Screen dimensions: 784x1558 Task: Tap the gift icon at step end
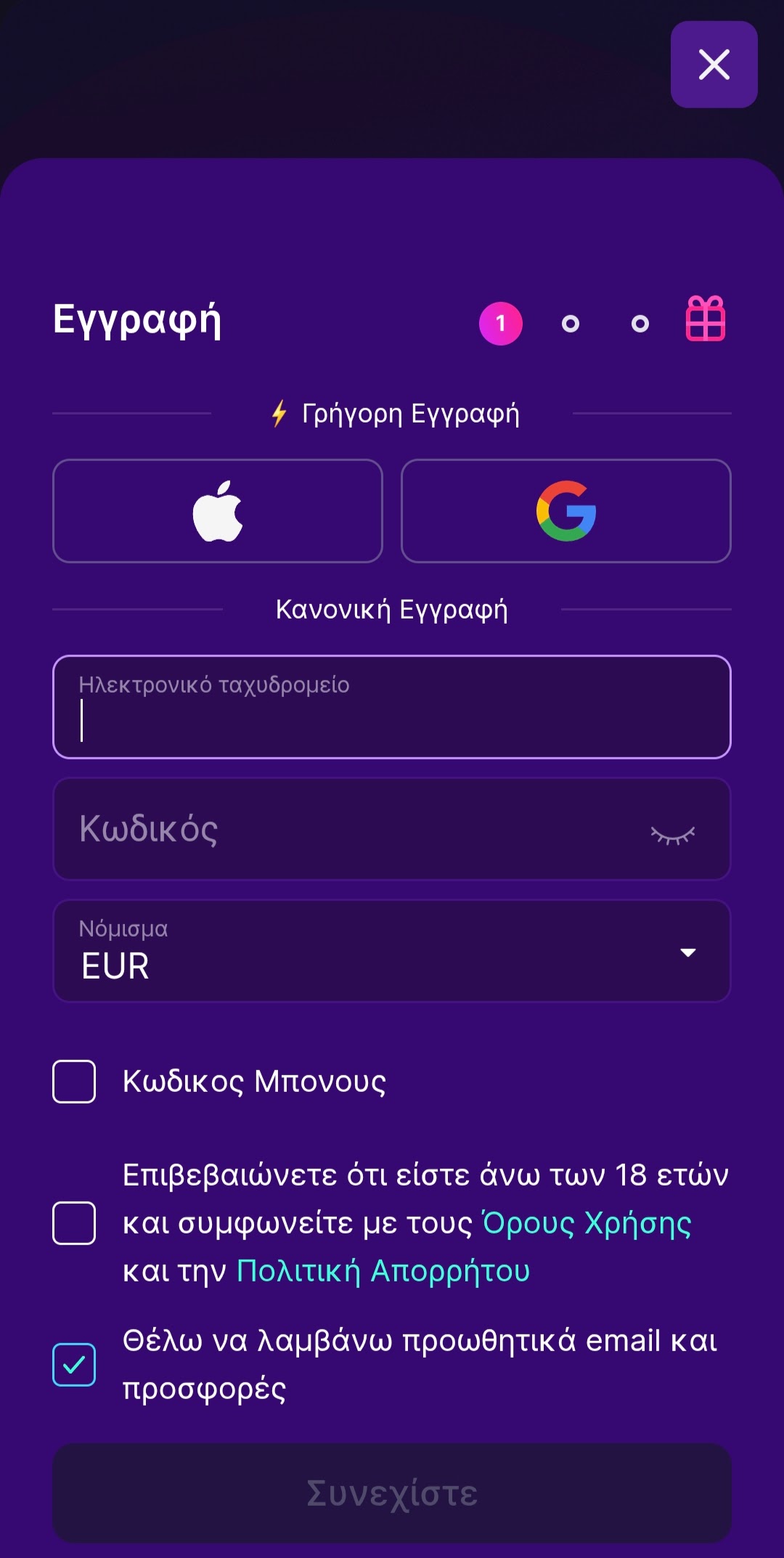(x=706, y=319)
